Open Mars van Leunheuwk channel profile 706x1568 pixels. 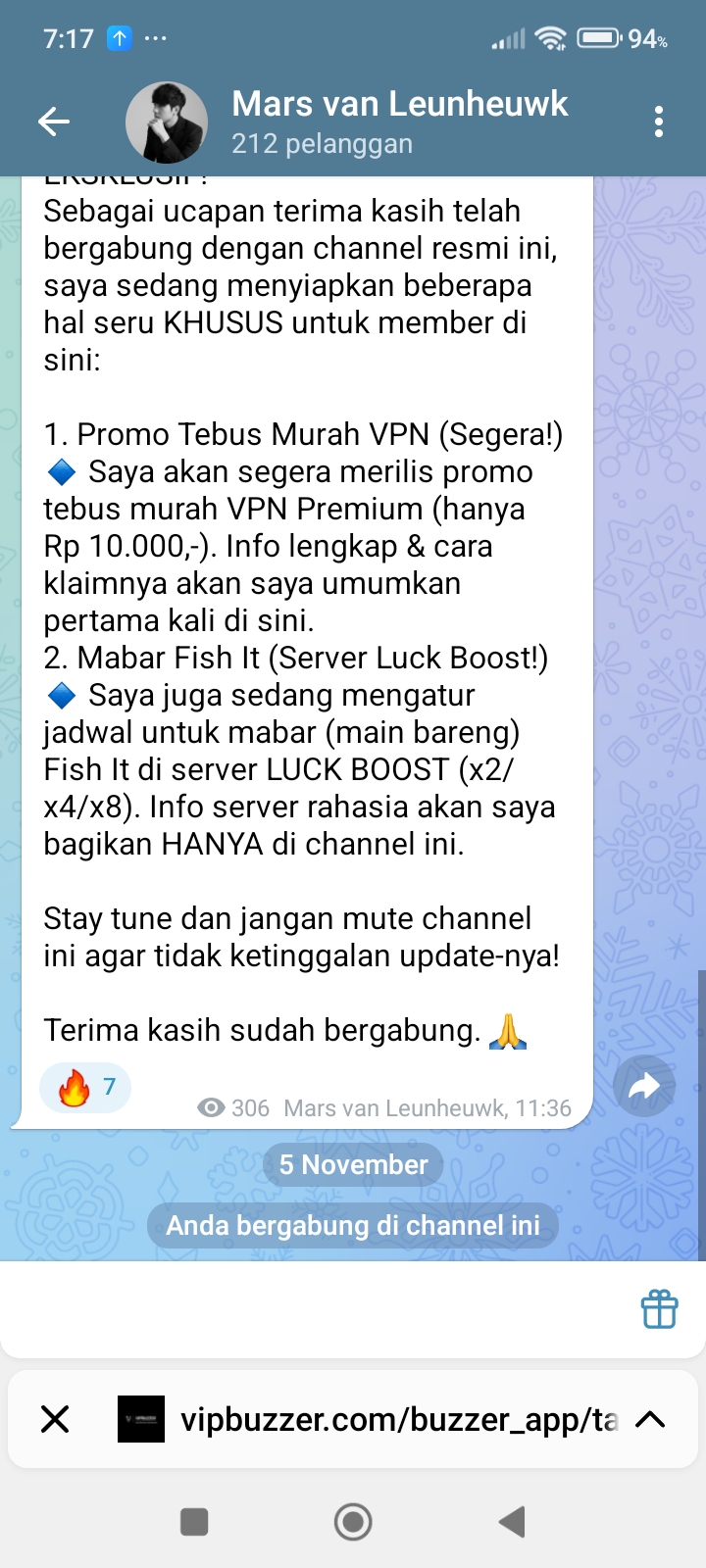tap(397, 122)
